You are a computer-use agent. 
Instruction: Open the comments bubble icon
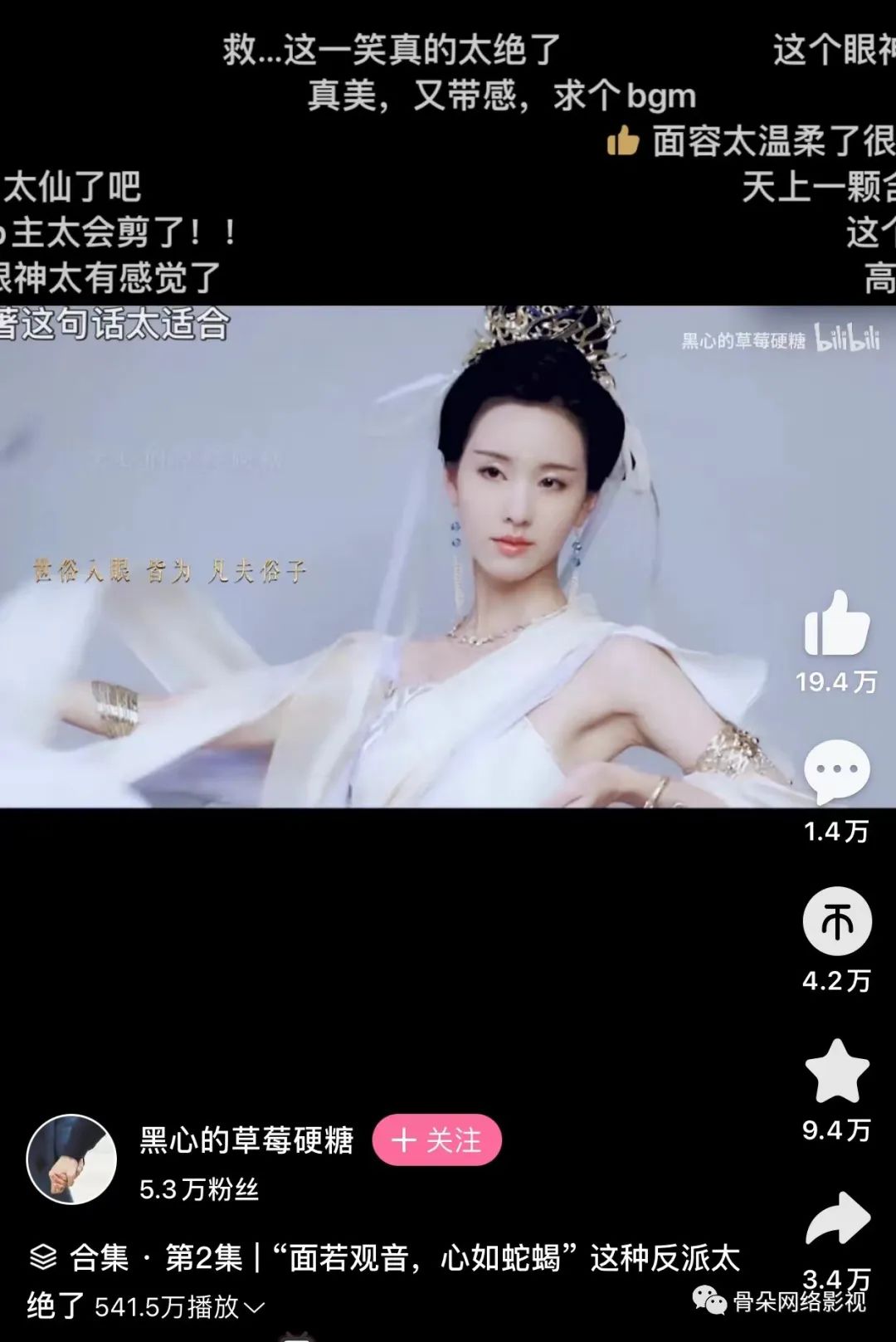(x=836, y=772)
